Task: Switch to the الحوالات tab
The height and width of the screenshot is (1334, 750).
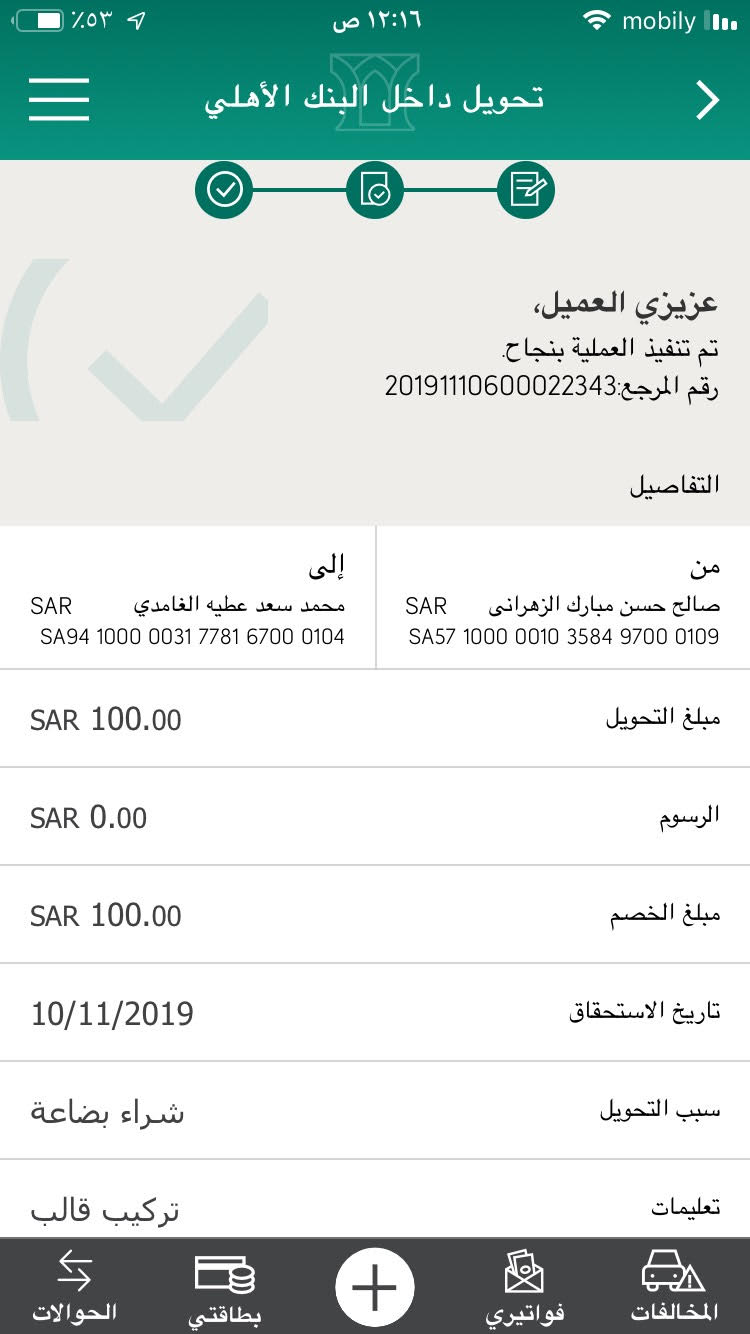Action: [75, 1287]
